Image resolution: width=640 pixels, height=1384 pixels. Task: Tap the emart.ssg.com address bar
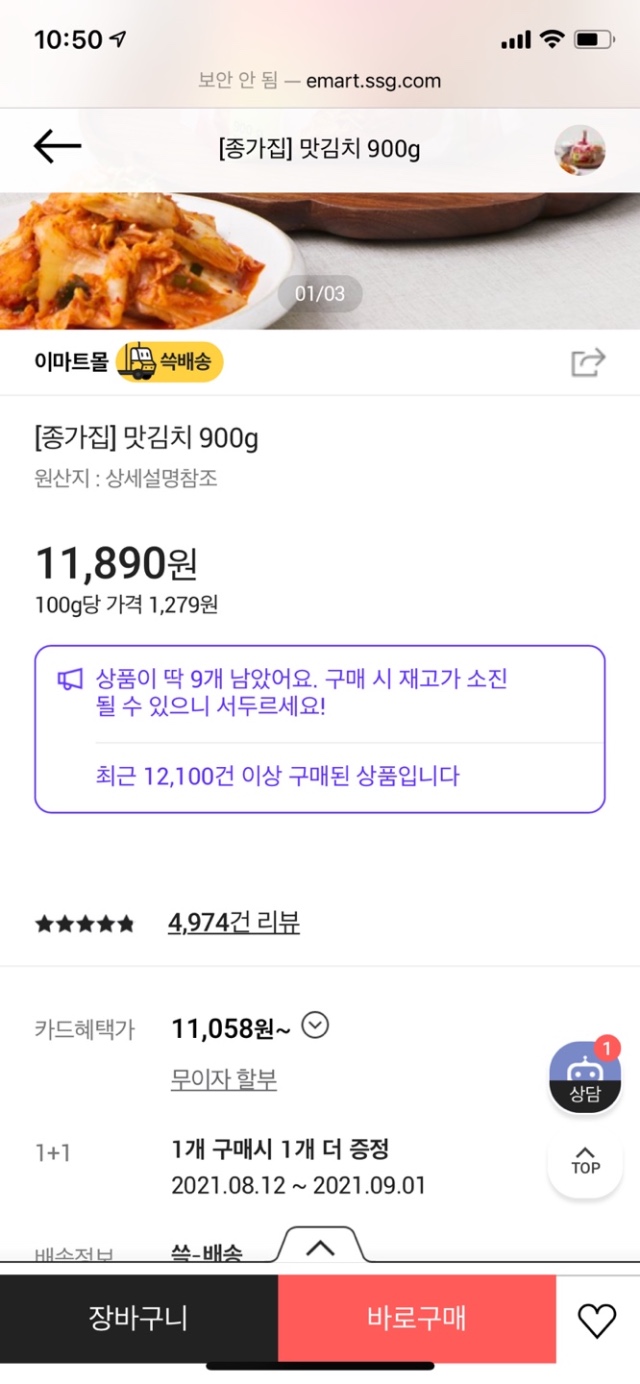(x=320, y=81)
